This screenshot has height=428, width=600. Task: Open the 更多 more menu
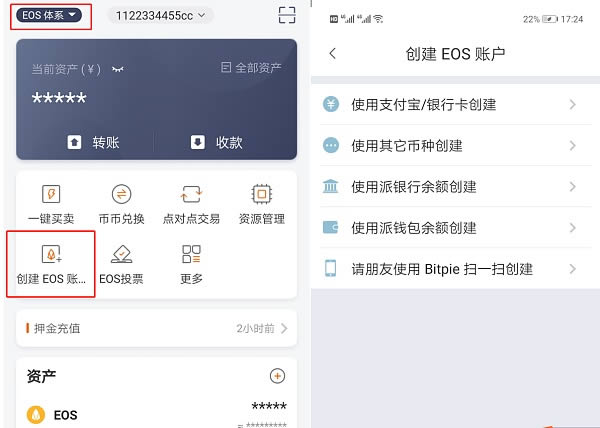[191, 265]
